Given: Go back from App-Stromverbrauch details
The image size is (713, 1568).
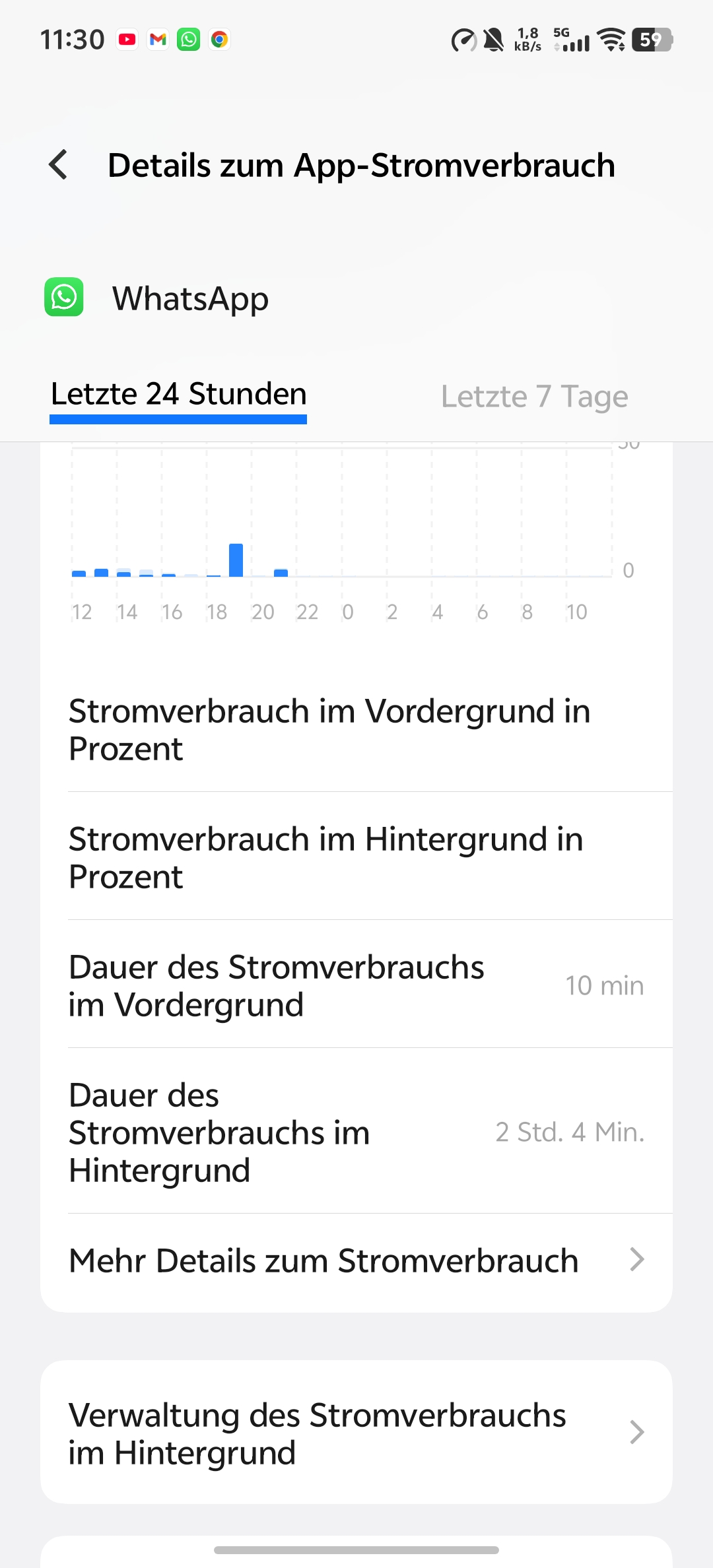Looking at the screenshot, I should pyautogui.click(x=59, y=165).
